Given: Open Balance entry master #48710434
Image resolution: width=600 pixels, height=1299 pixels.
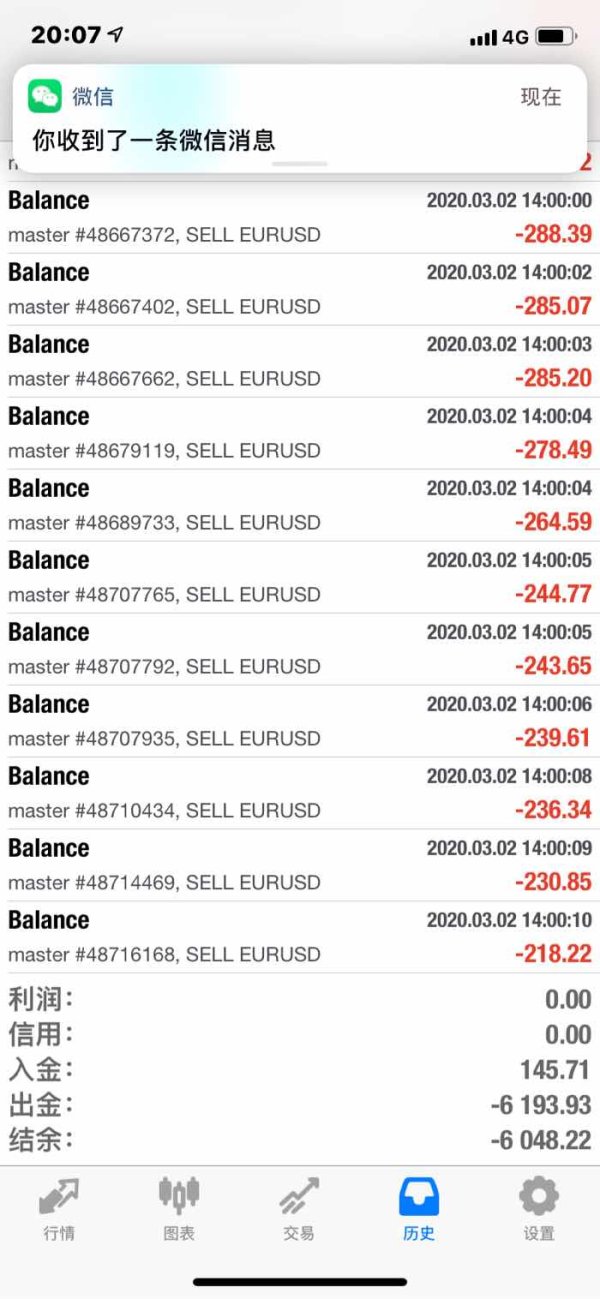Looking at the screenshot, I should [300, 793].
